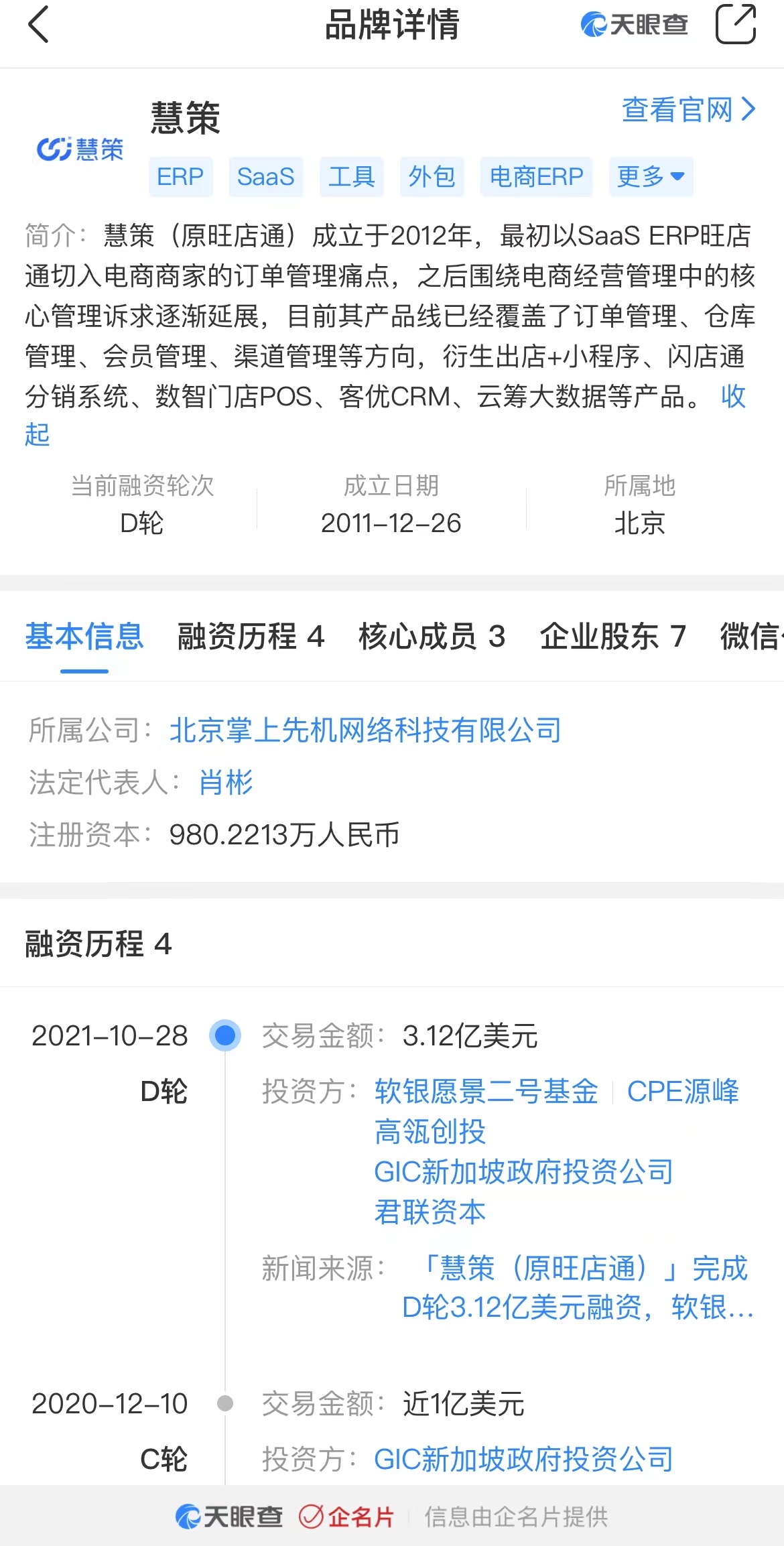Open investor 软银愿景二号基金
This screenshot has width=784, height=1546.
pos(486,1092)
